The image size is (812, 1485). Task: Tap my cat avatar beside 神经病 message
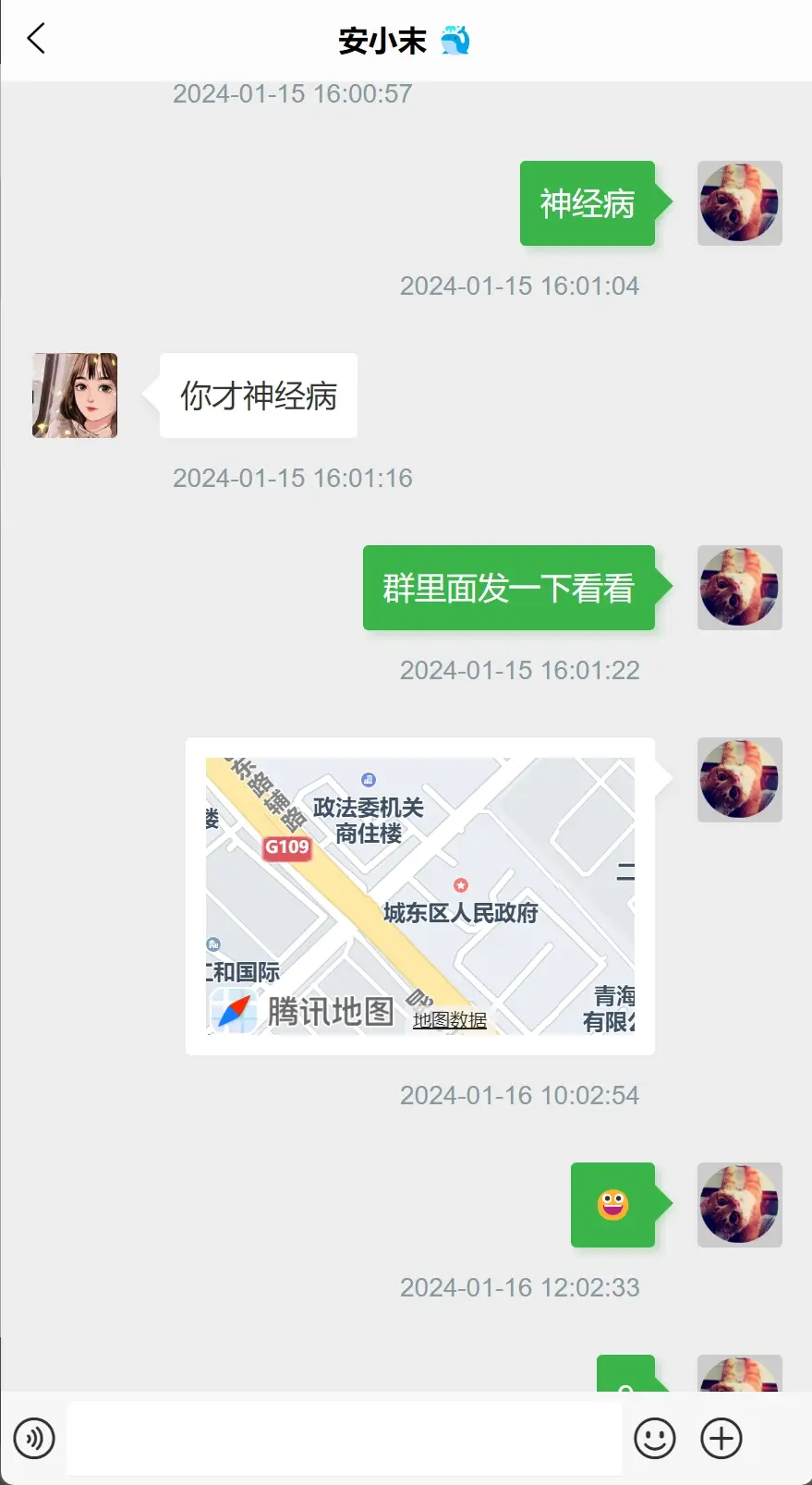coord(739,203)
